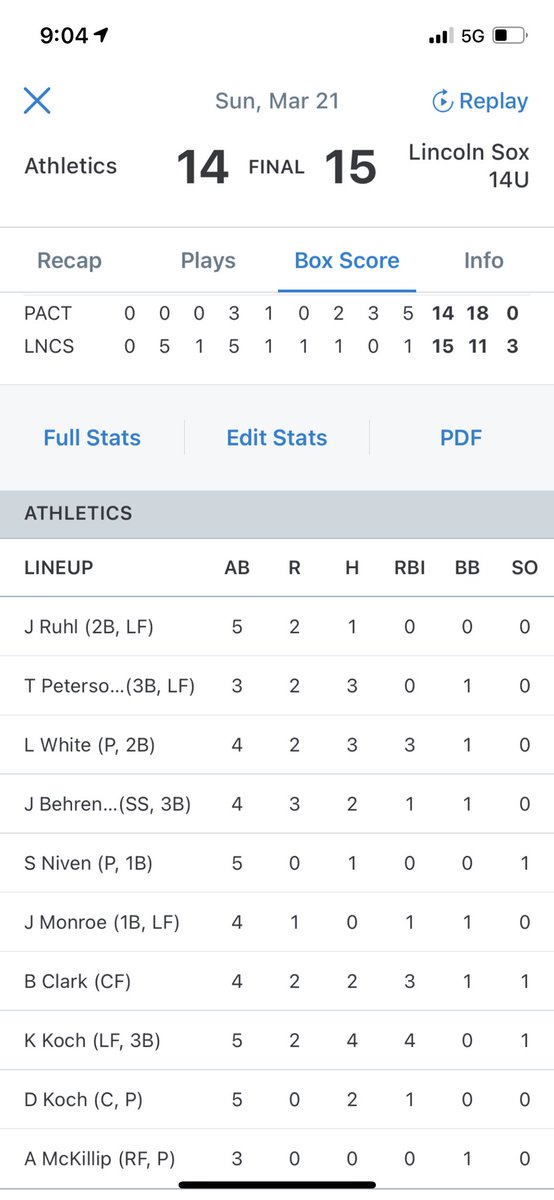
Task: Open the Info tab
Action: pyautogui.click(x=483, y=260)
